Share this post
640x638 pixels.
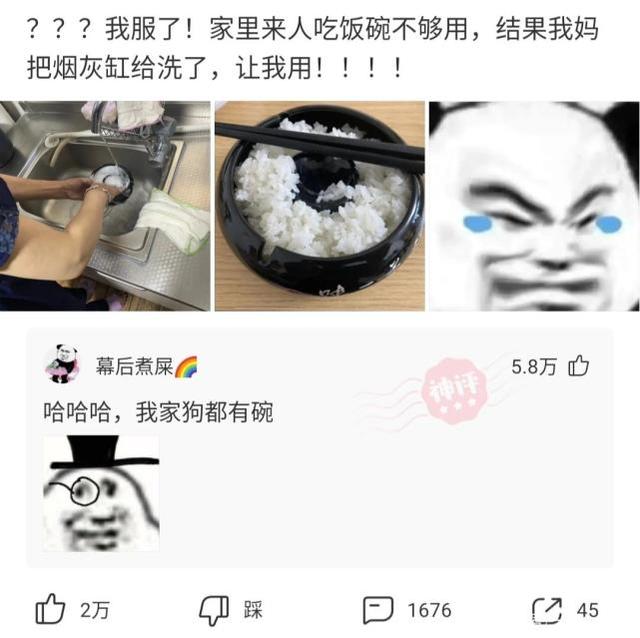tap(547, 609)
